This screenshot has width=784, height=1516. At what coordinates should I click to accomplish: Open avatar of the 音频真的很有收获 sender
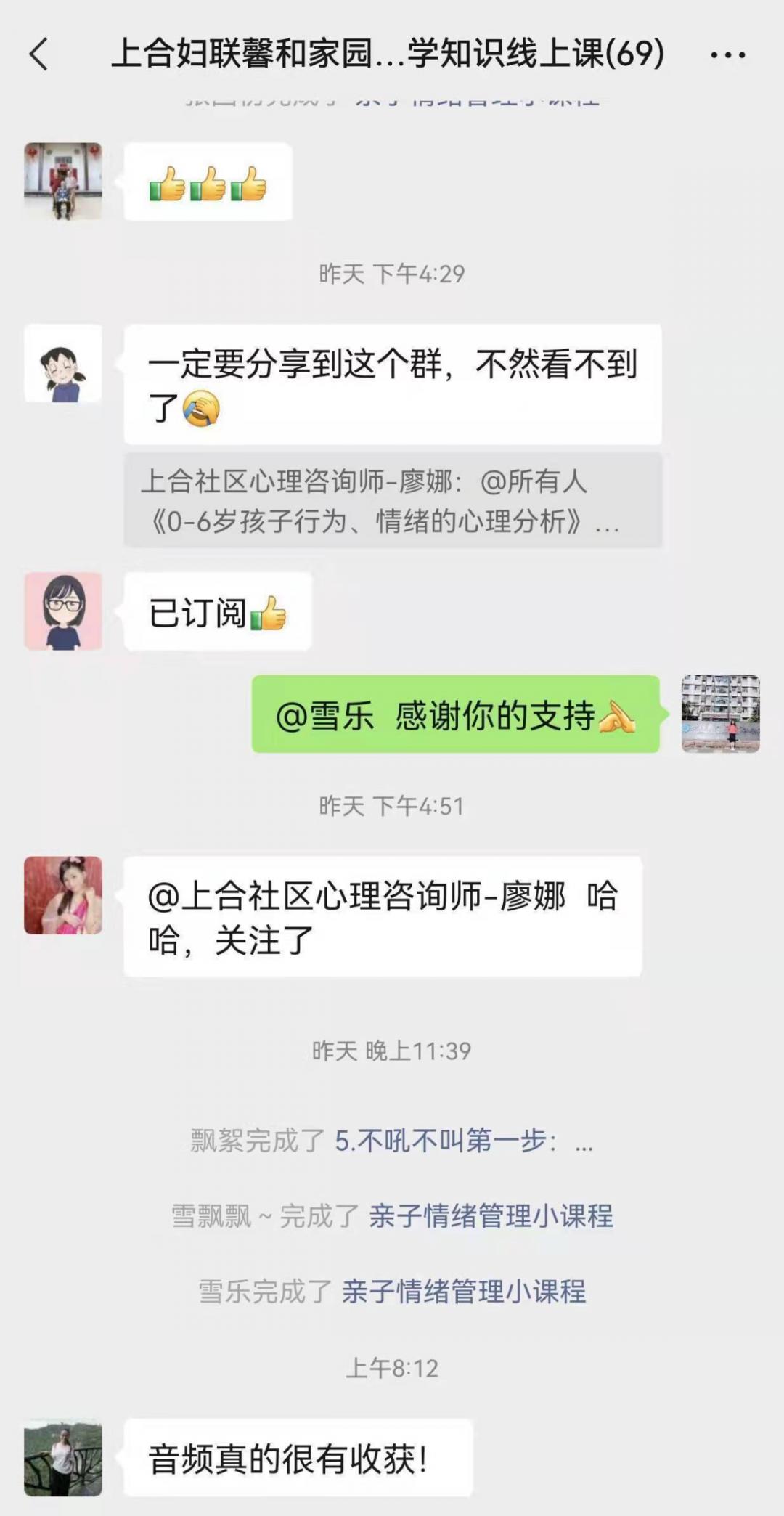[63, 1458]
